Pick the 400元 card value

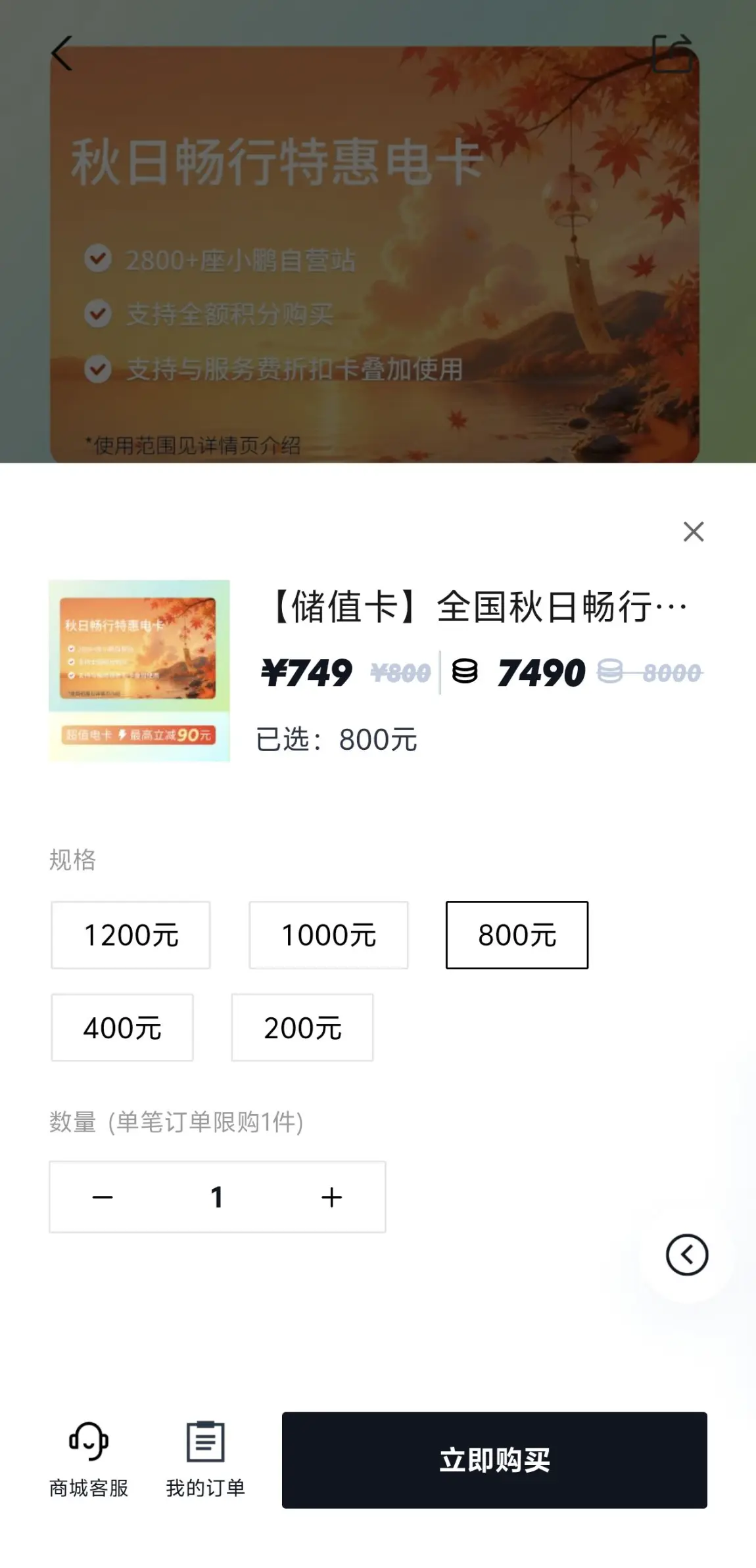[122, 1027]
